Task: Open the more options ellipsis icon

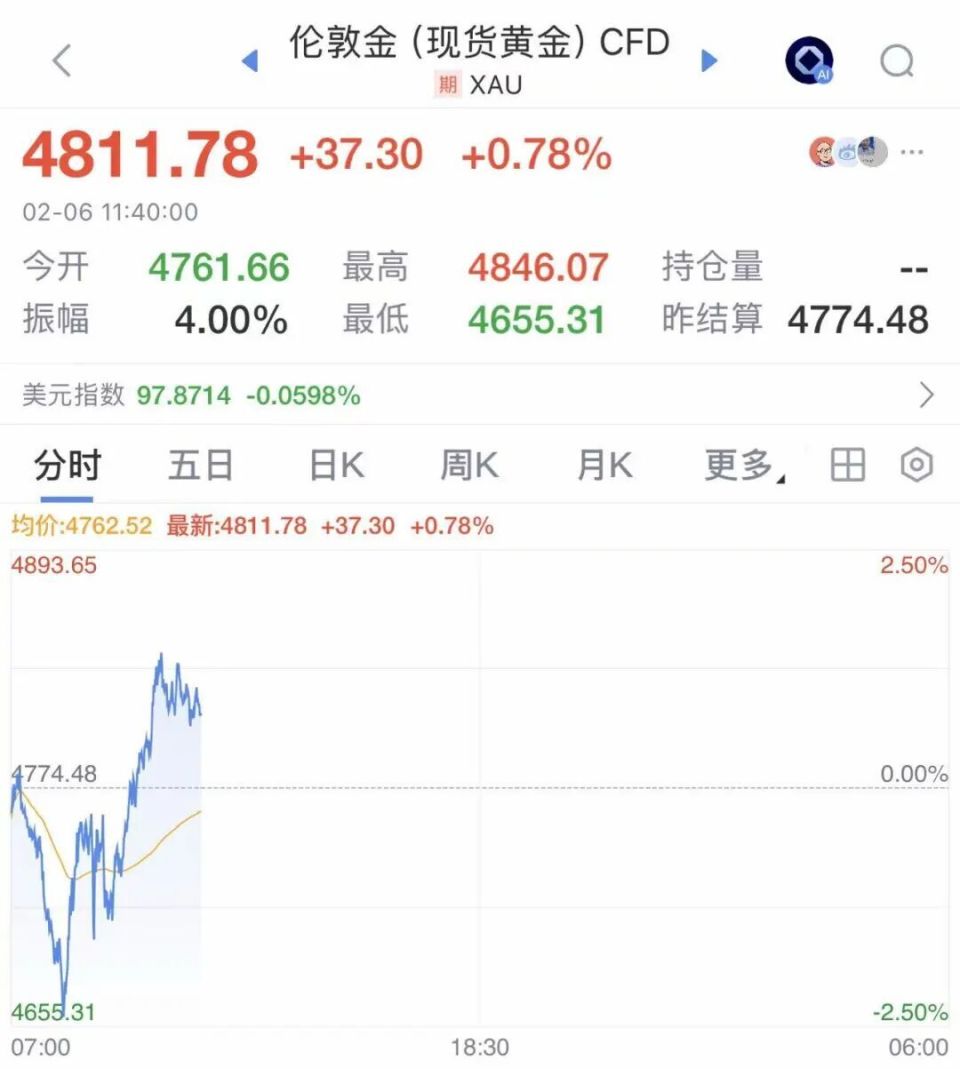Action: pyautogui.click(x=911, y=152)
